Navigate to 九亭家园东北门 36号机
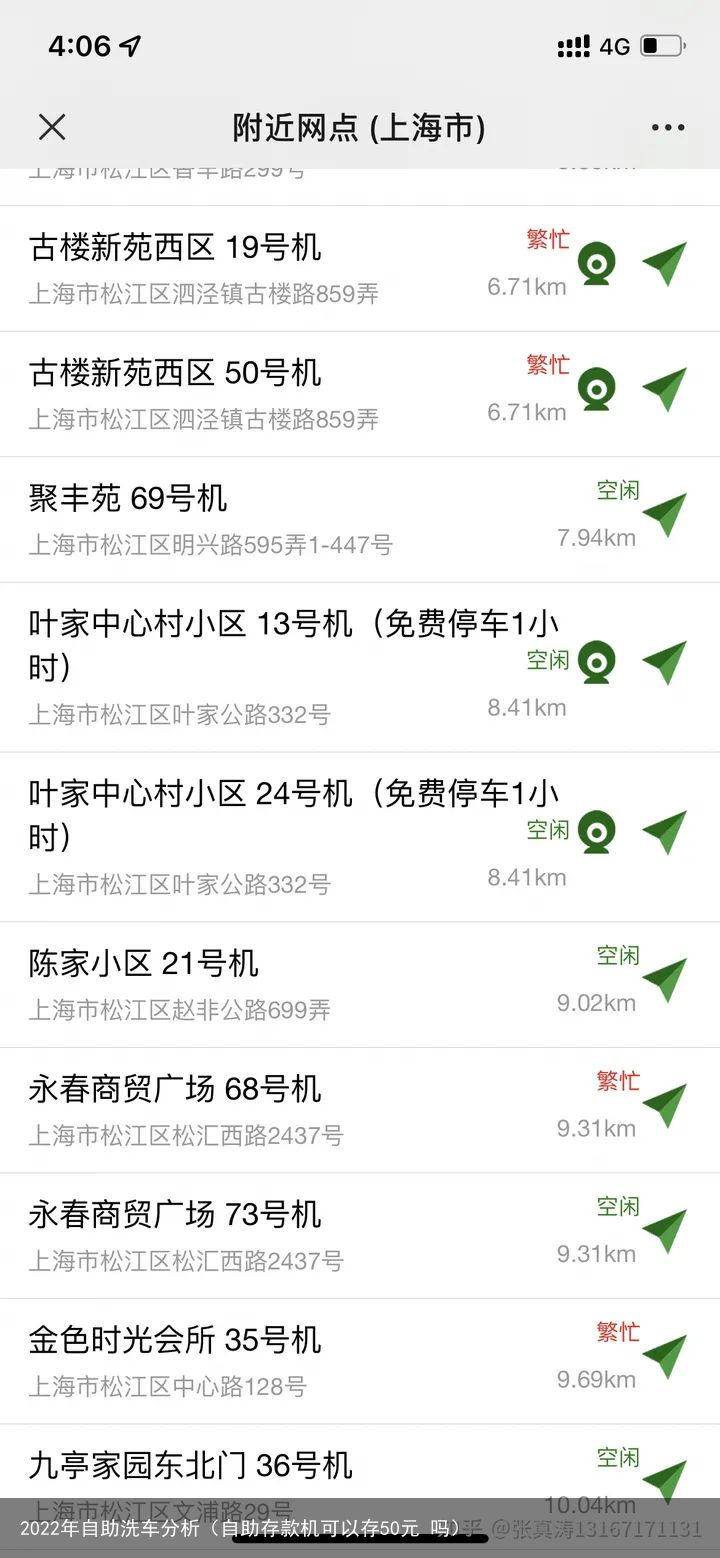This screenshot has height=1558, width=720. pyautogui.click(x=665, y=1480)
